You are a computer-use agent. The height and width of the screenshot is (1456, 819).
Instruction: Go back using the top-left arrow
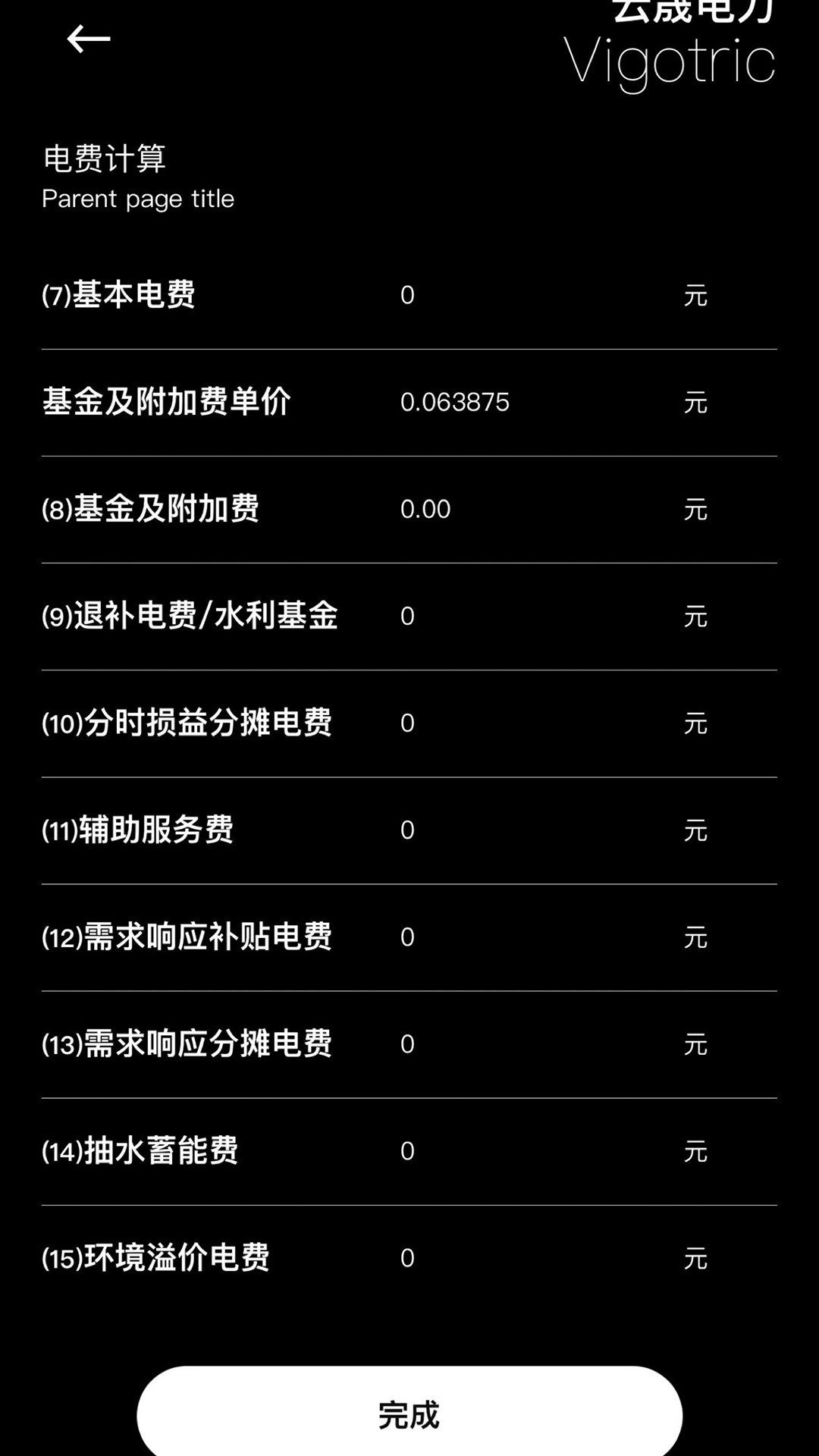pos(88,39)
